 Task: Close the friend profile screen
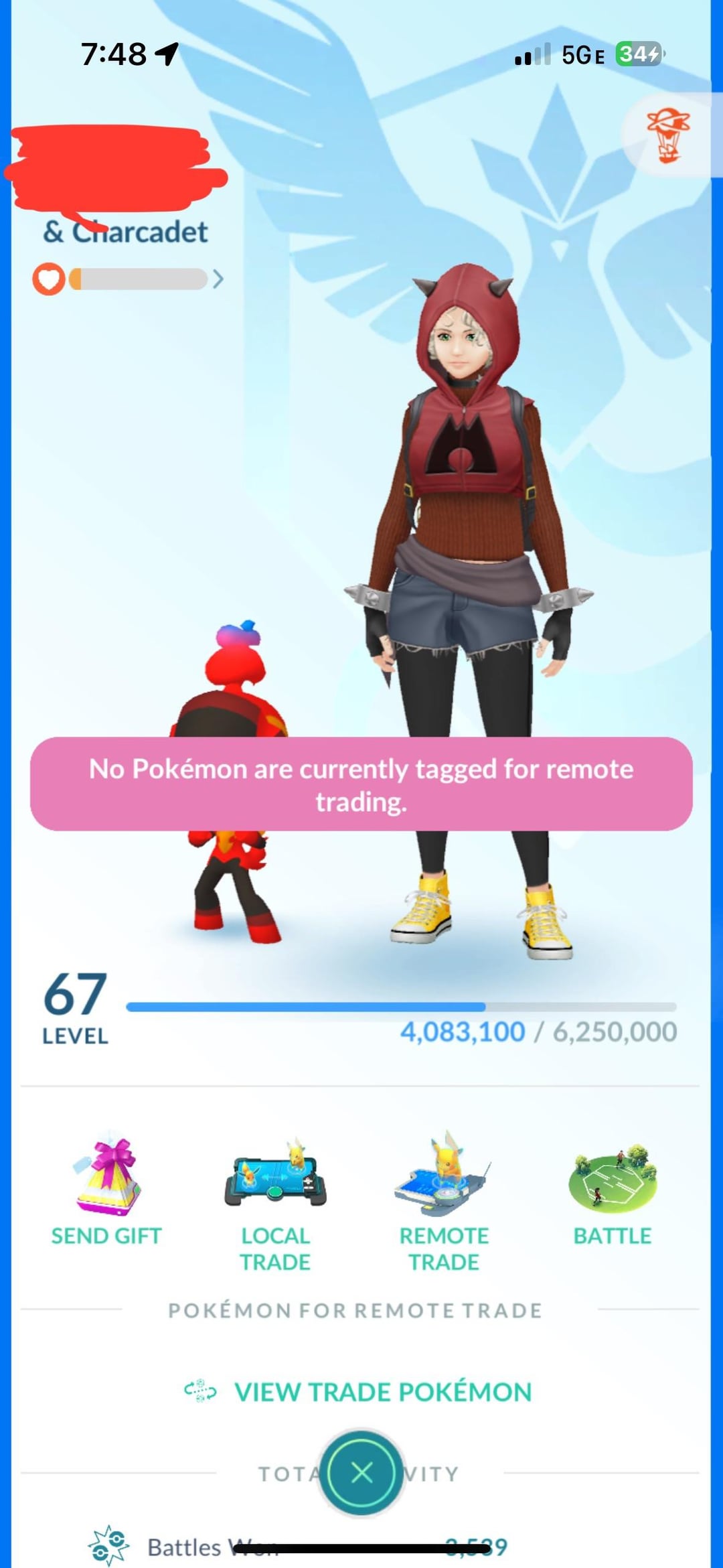pyautogui.click(x=361, y=1472)
